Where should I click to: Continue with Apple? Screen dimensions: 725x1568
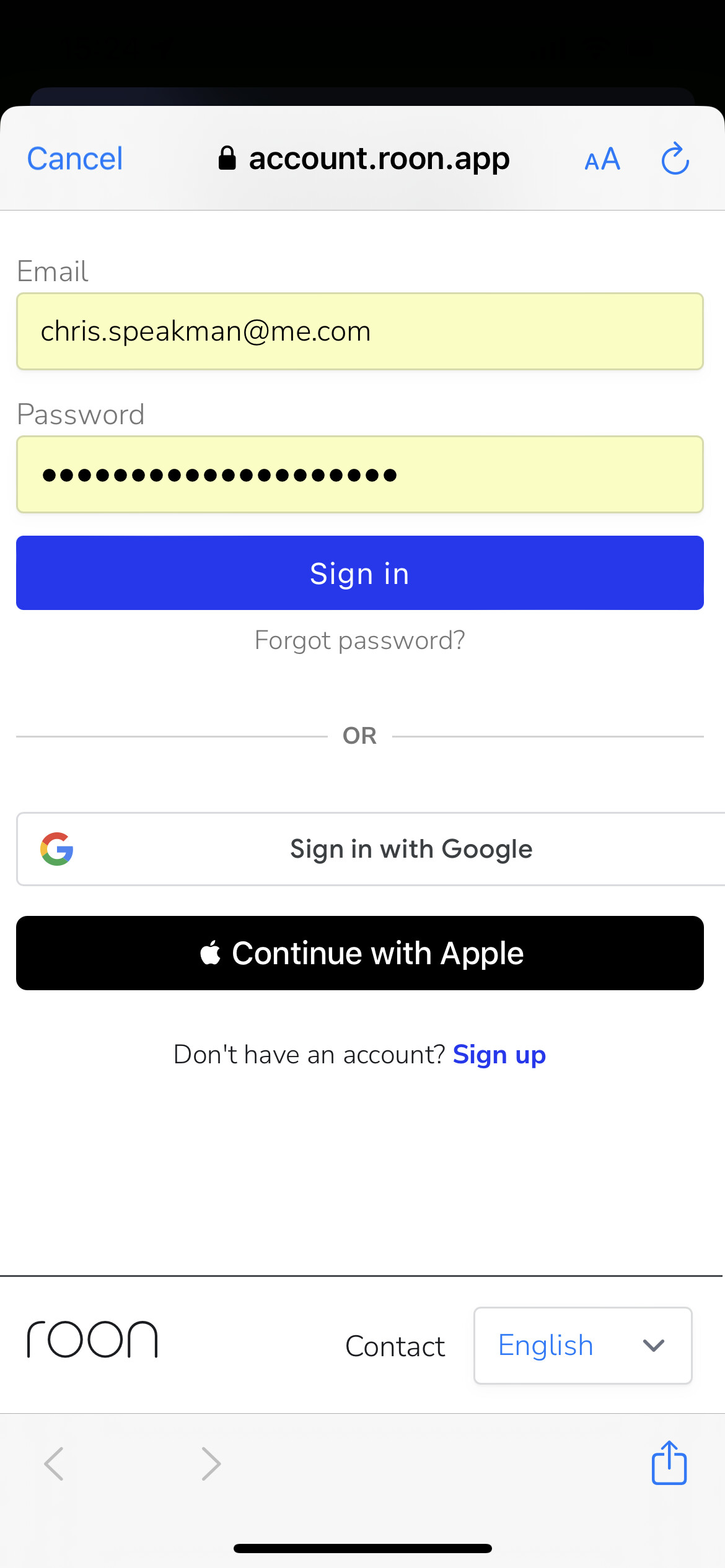360,953
